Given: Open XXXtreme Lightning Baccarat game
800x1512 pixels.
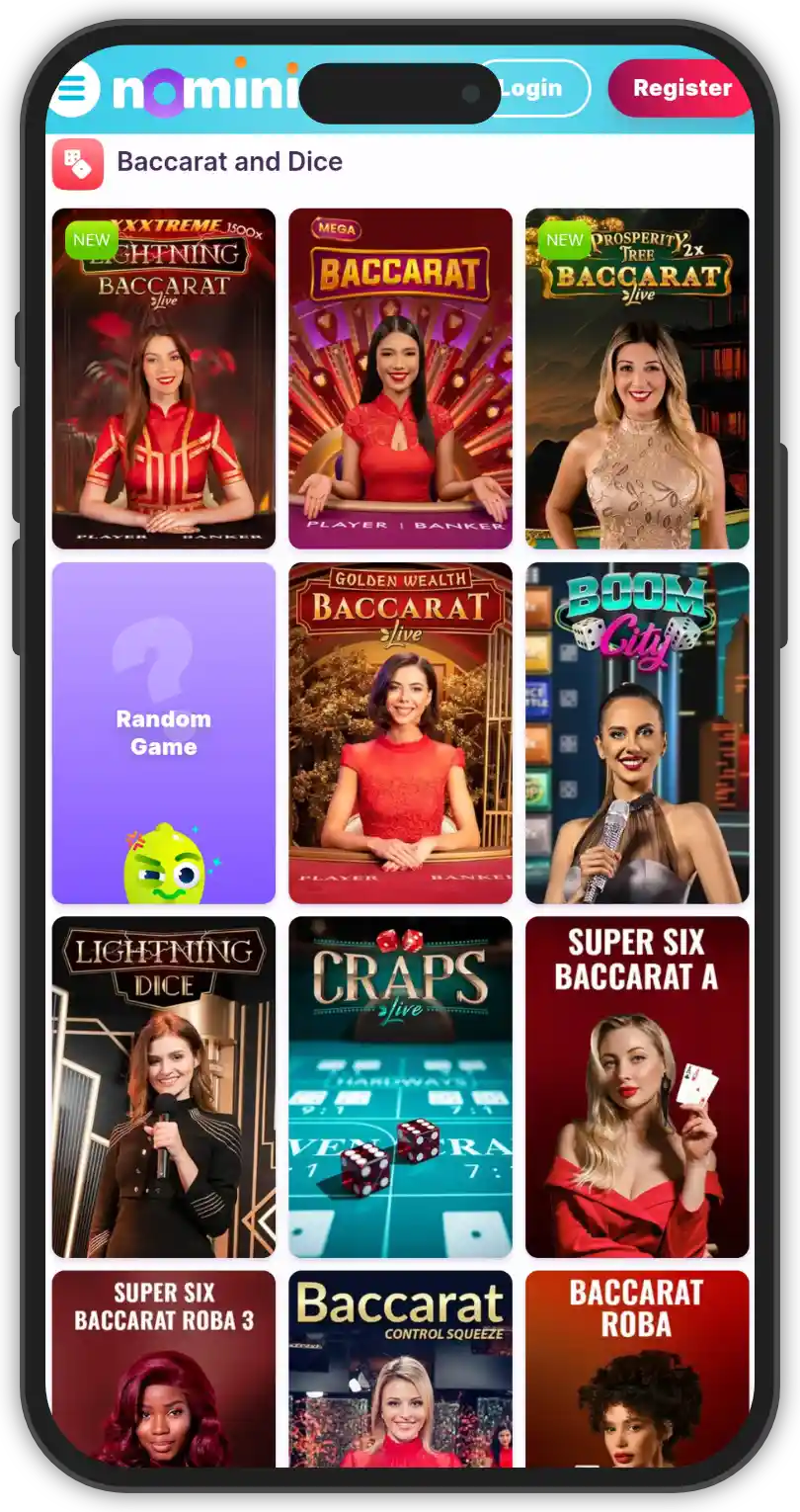Looking at the screenshot, I should [x=164, y=378].
